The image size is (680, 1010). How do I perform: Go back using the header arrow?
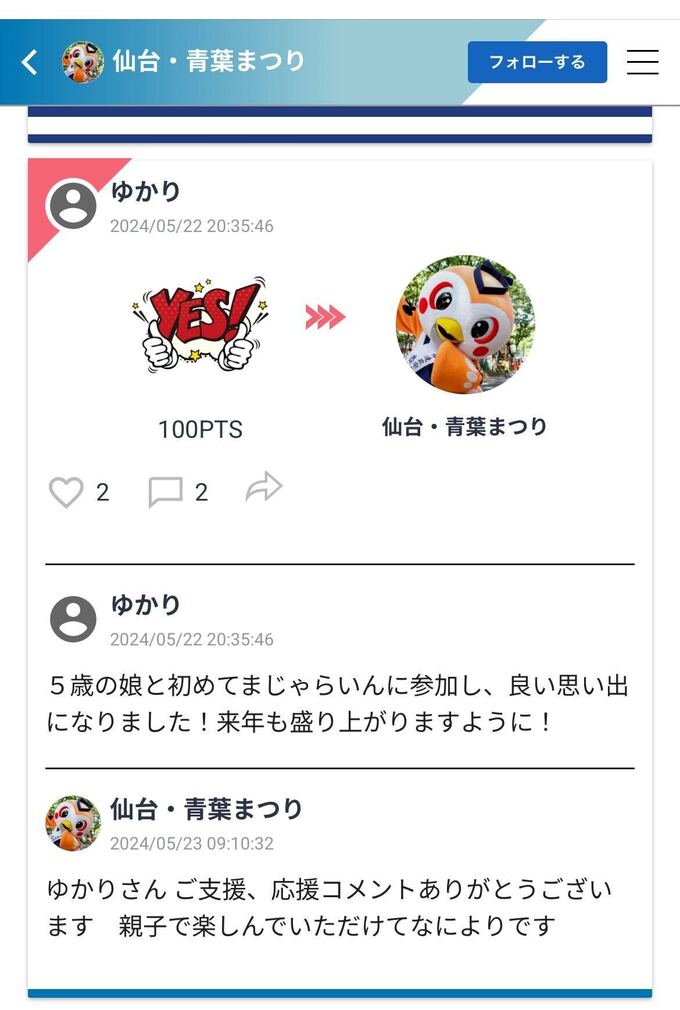click(30, 62)
